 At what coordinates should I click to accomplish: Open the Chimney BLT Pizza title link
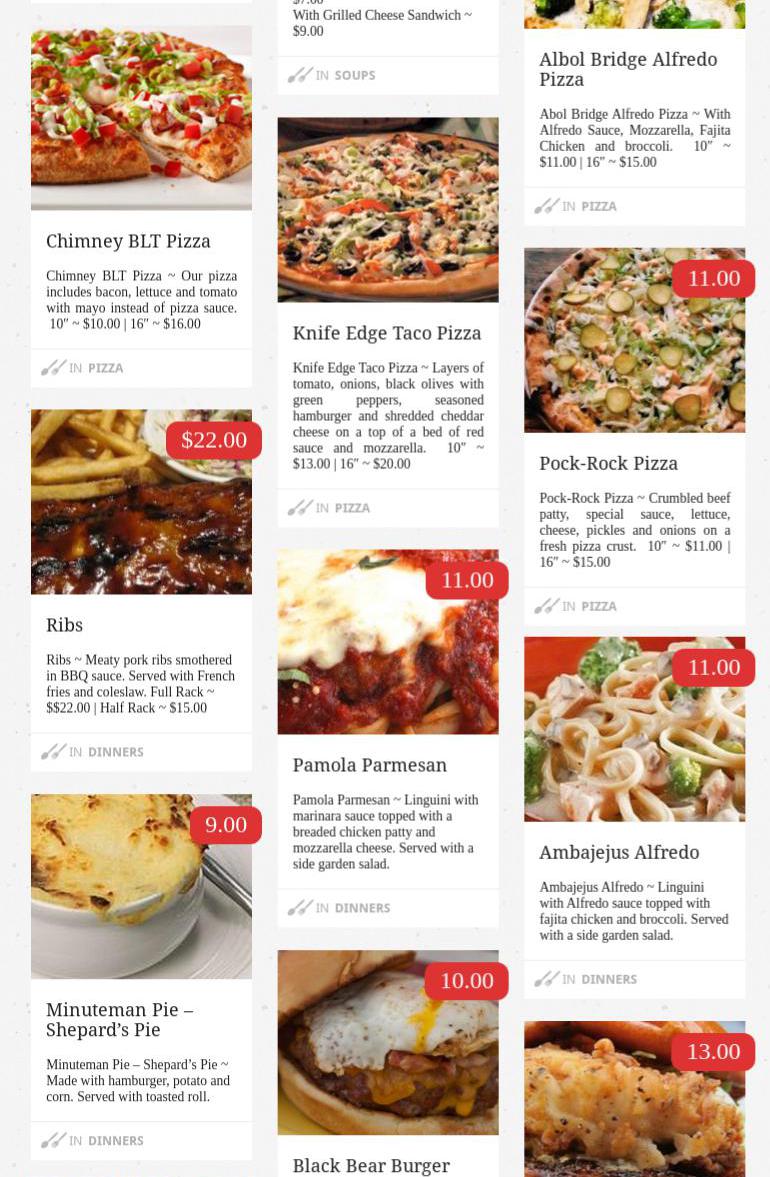point(128,241)
